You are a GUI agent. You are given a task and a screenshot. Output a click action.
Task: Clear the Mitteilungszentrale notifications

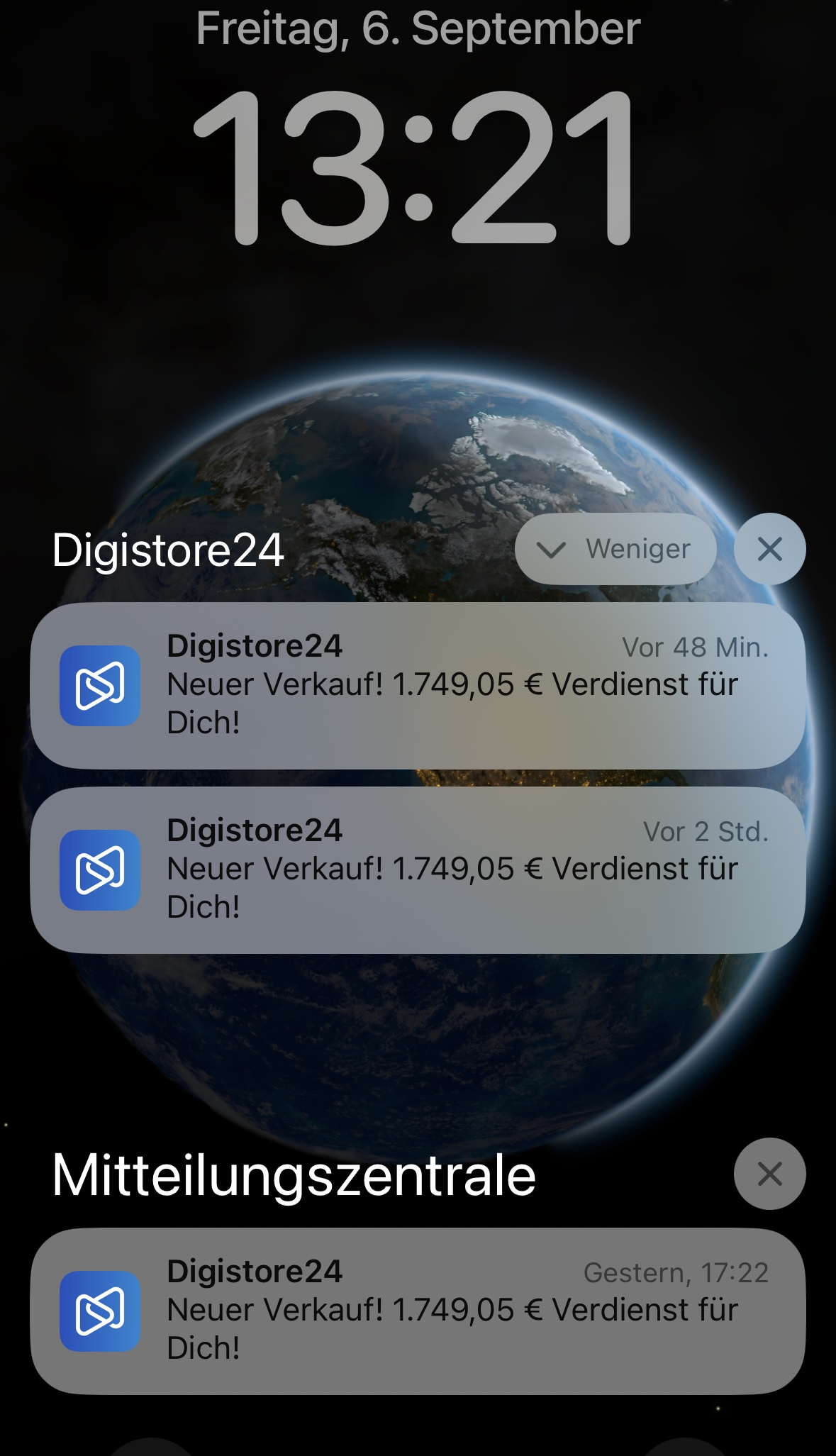click(x=769, y=1174)
